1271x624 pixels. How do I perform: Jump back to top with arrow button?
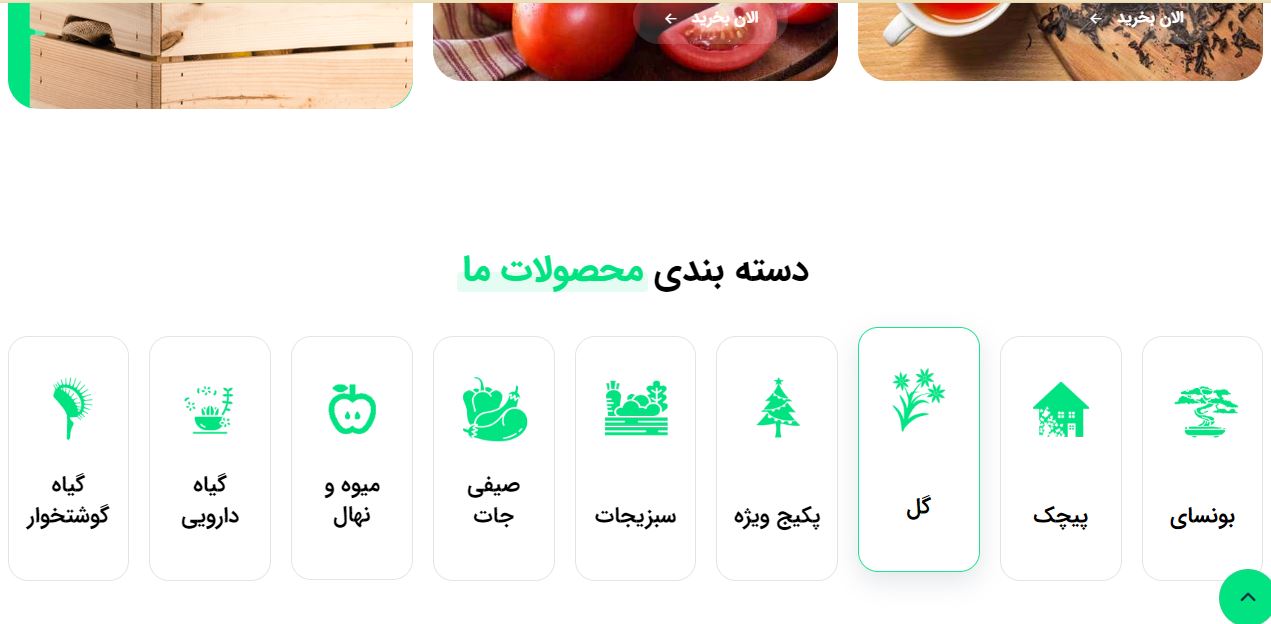[x=1246, y=598]
